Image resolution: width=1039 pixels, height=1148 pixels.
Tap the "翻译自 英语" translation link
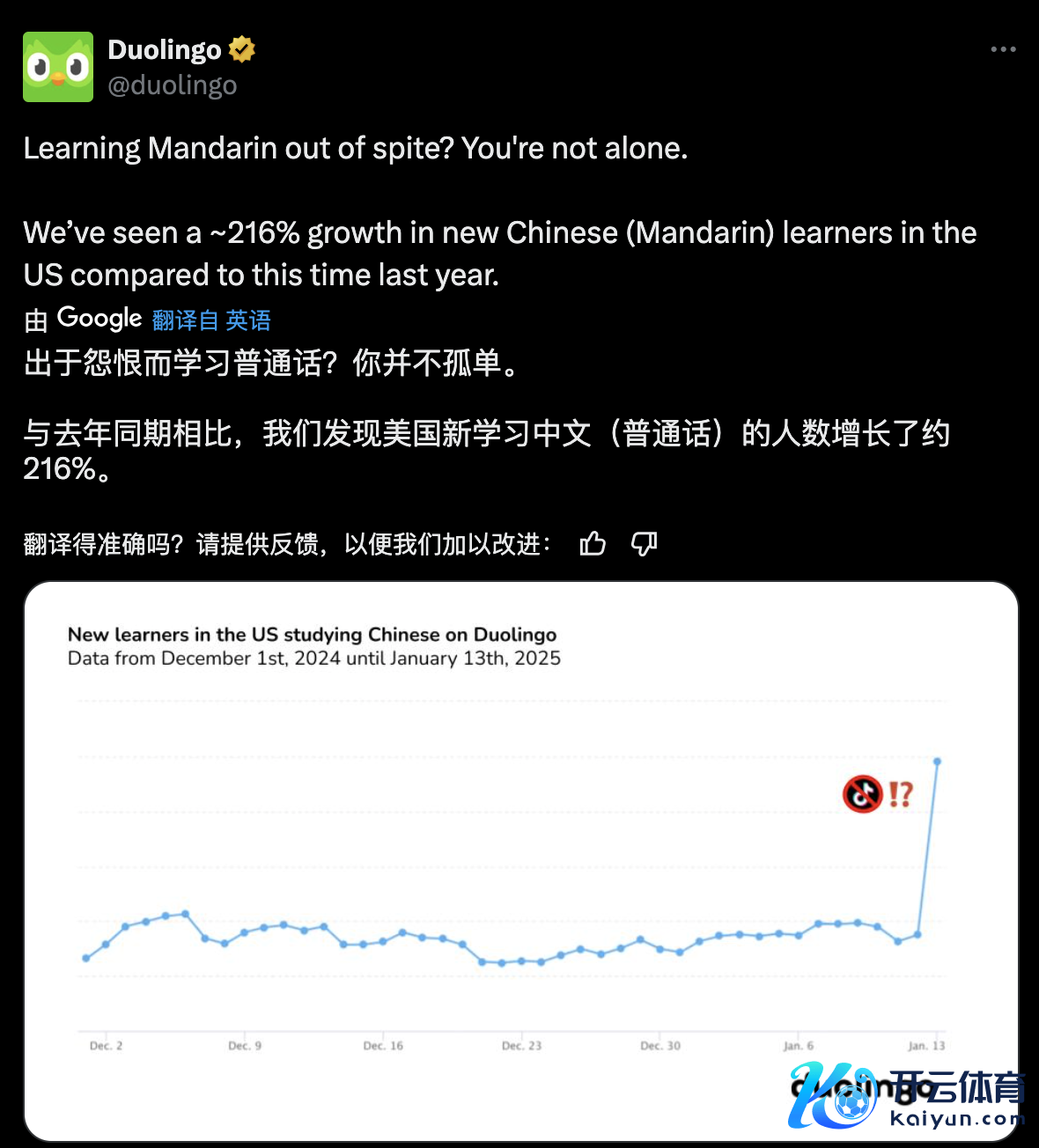(211, 320)
